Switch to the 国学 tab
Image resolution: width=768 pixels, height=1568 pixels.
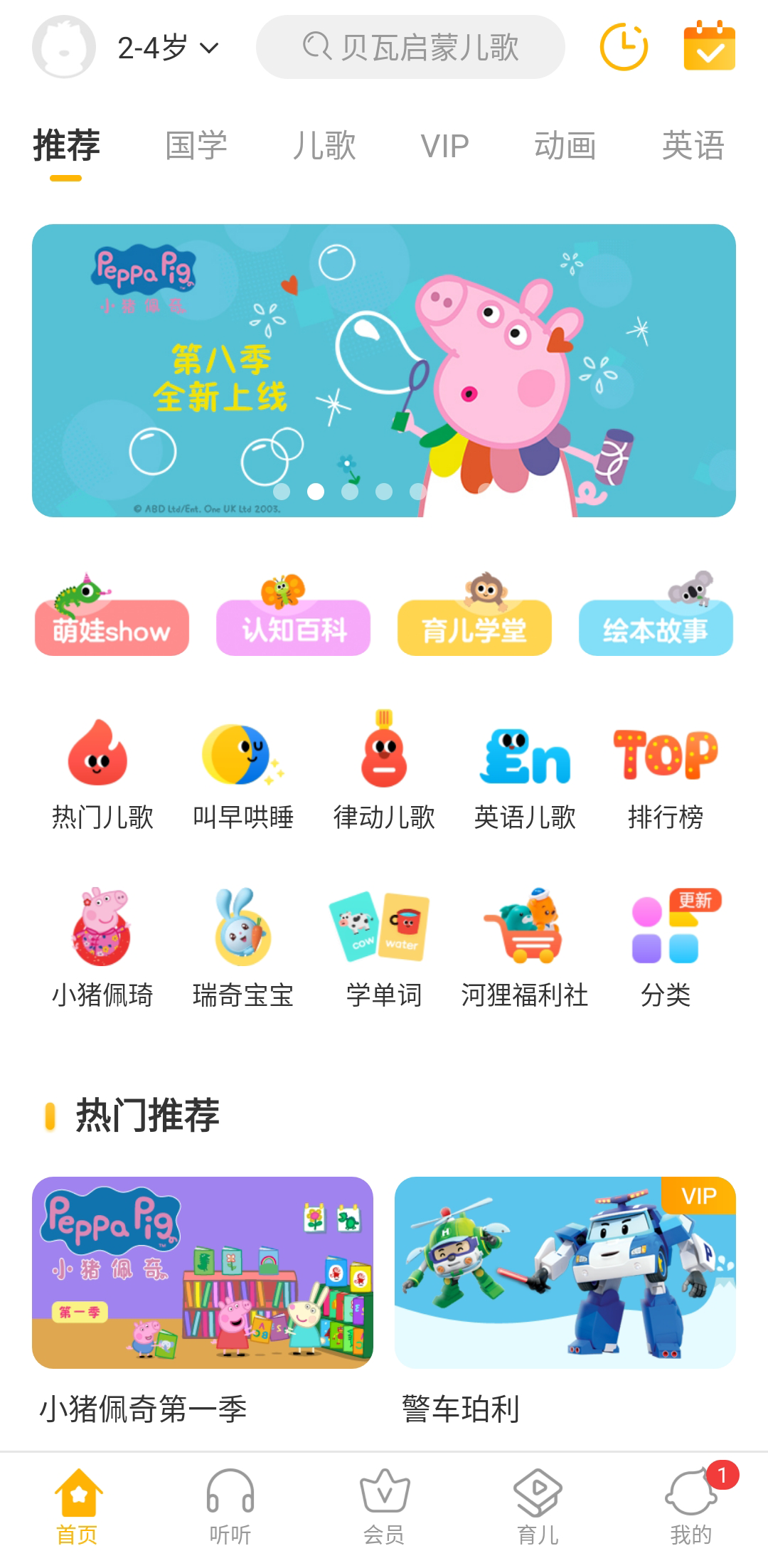coord(196,146)
